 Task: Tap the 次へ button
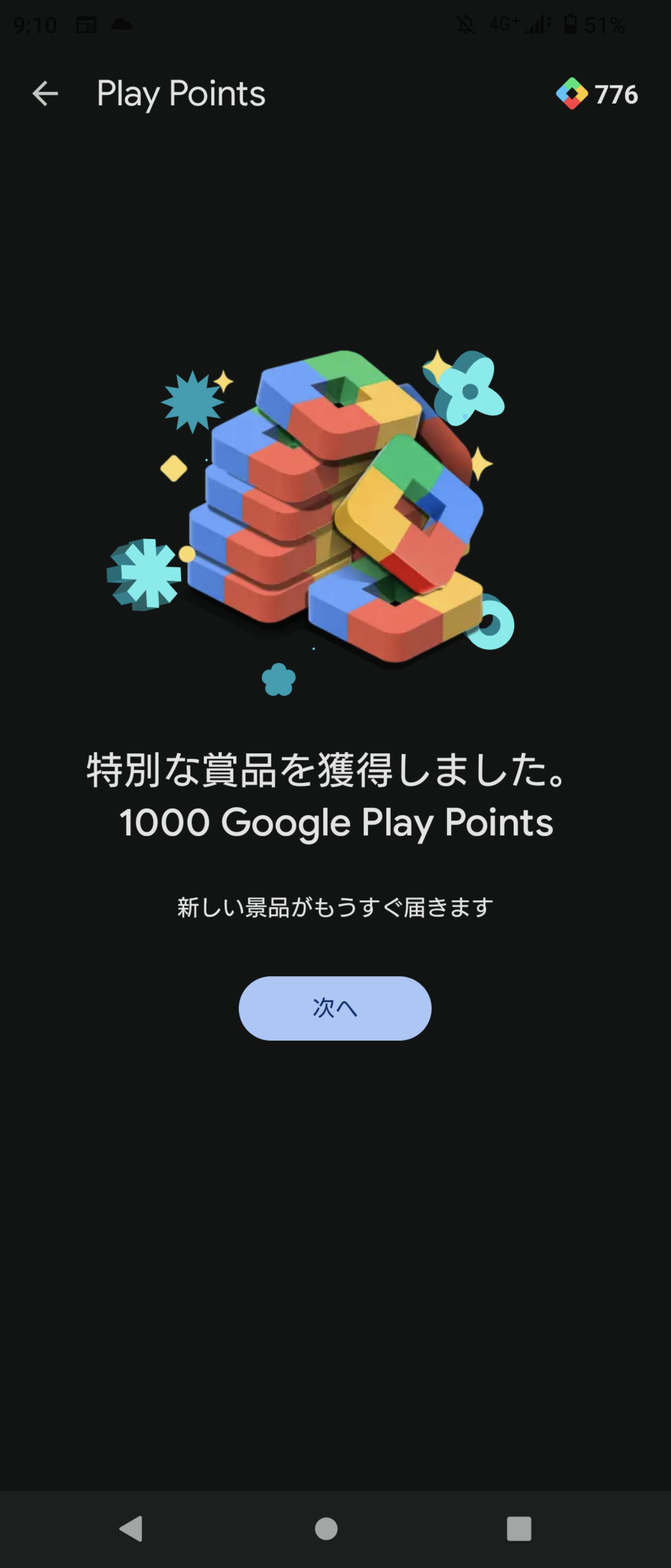[335, 1008]
